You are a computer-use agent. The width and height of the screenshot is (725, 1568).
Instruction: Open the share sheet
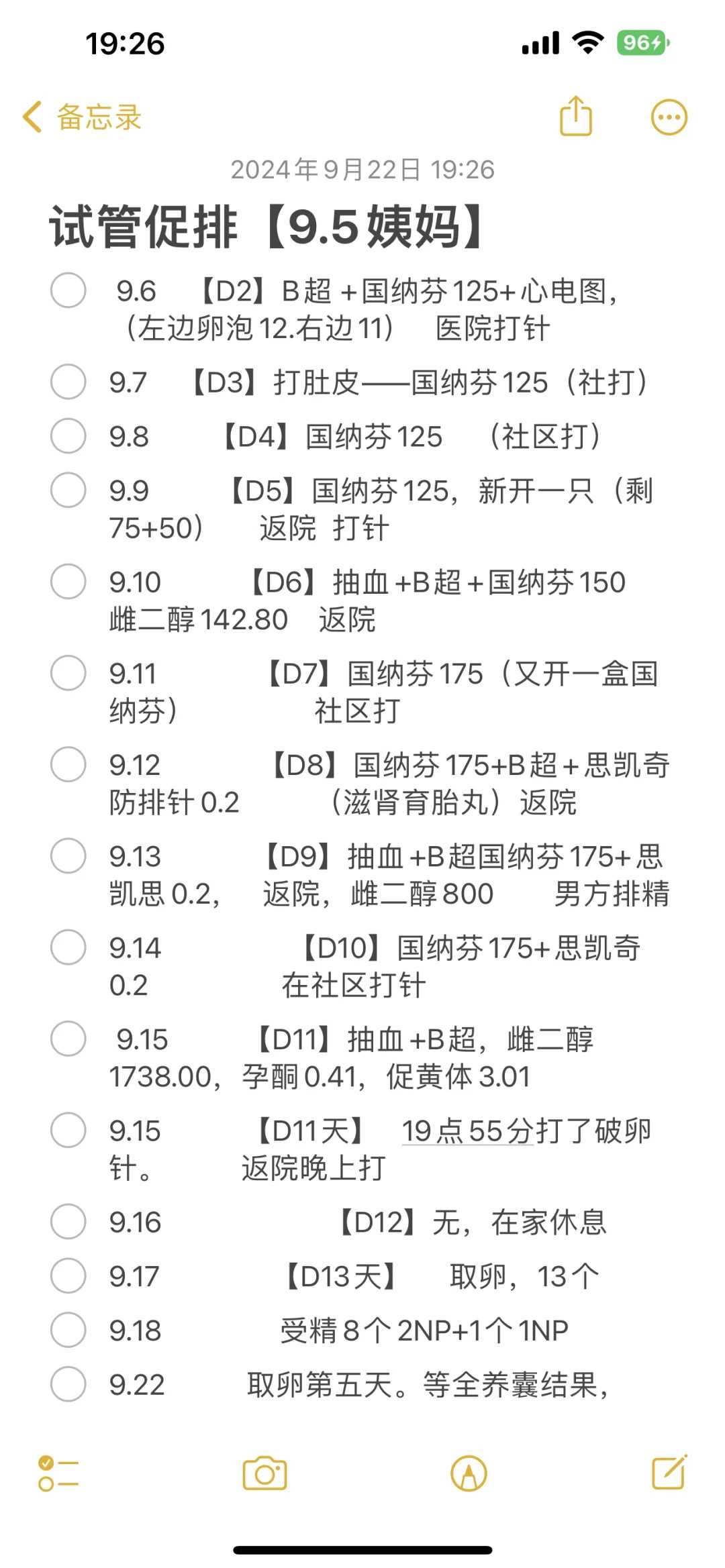[x=576, y=115]
